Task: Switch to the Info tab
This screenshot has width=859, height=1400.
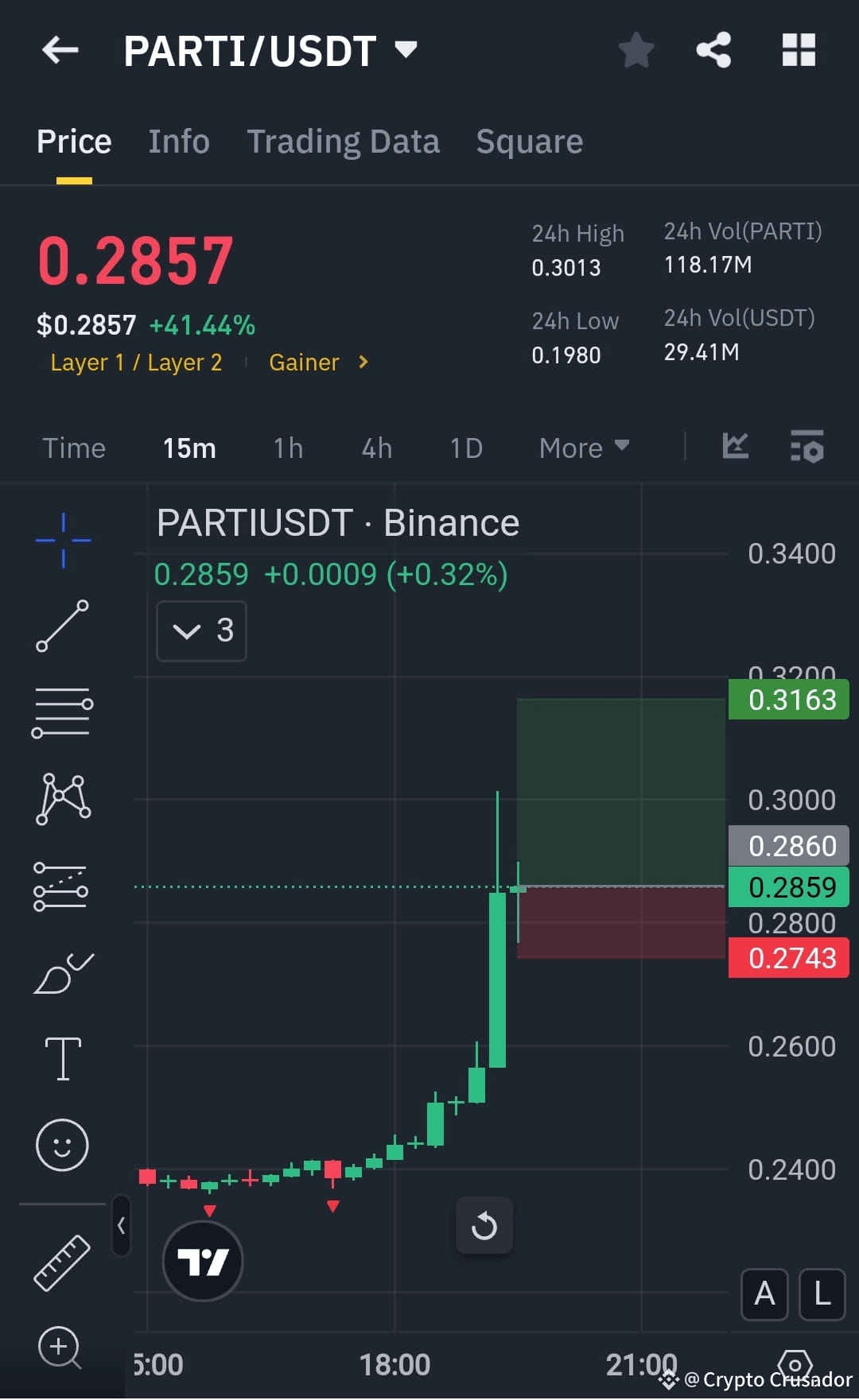Action: 178,141
